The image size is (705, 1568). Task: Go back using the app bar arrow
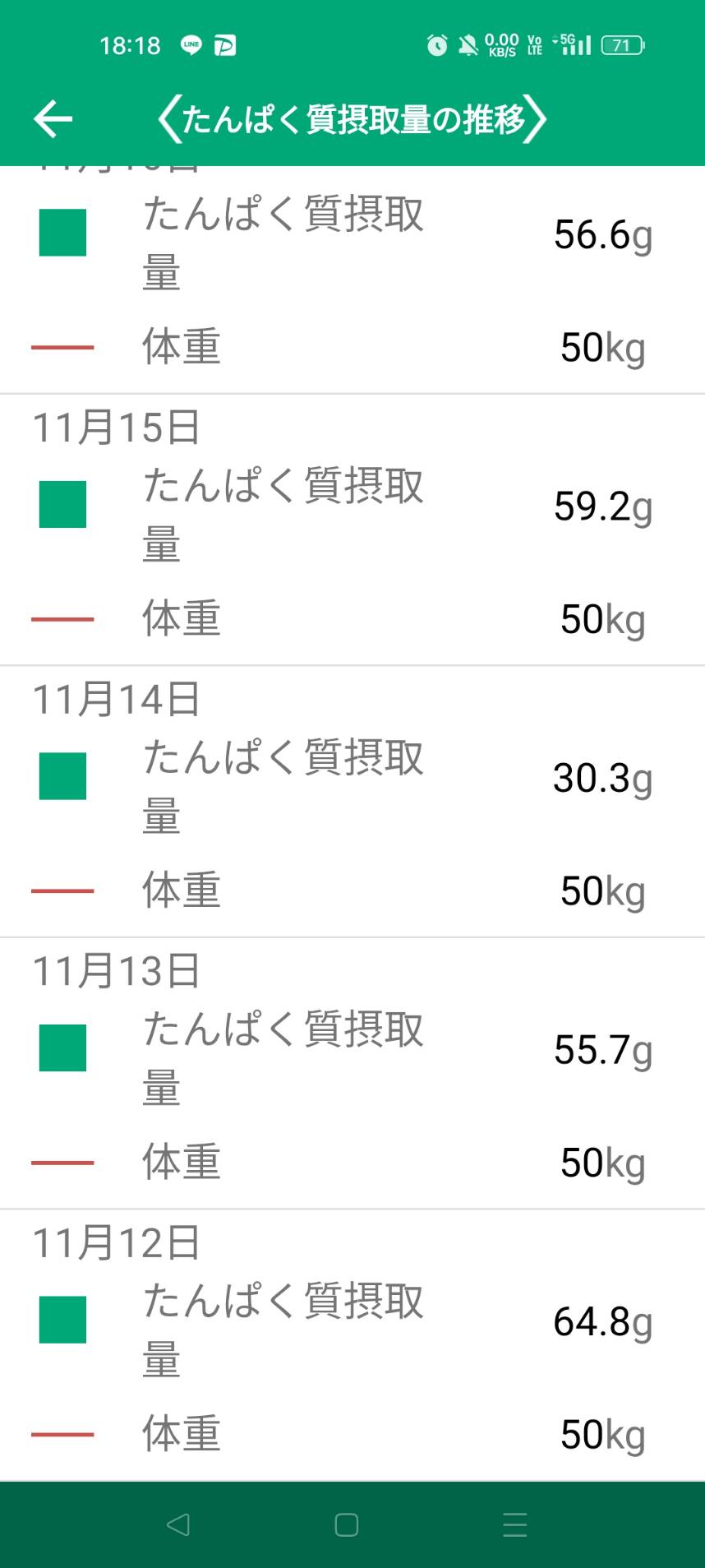pos(53,119)
